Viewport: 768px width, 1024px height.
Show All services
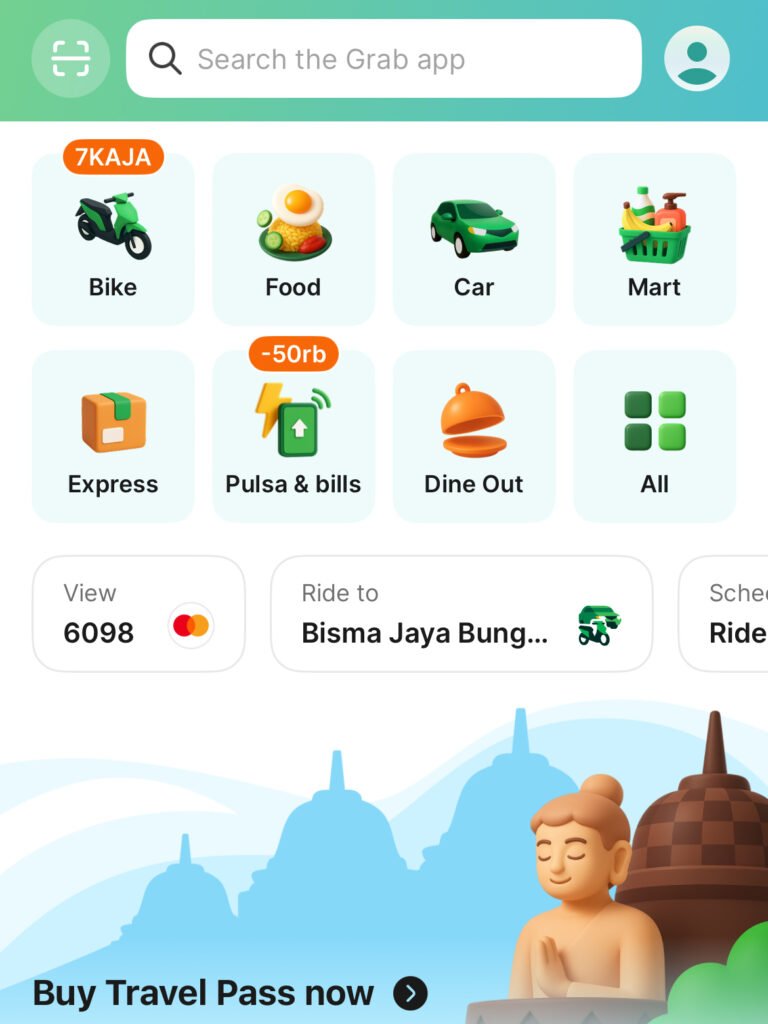tap(654, 437)
